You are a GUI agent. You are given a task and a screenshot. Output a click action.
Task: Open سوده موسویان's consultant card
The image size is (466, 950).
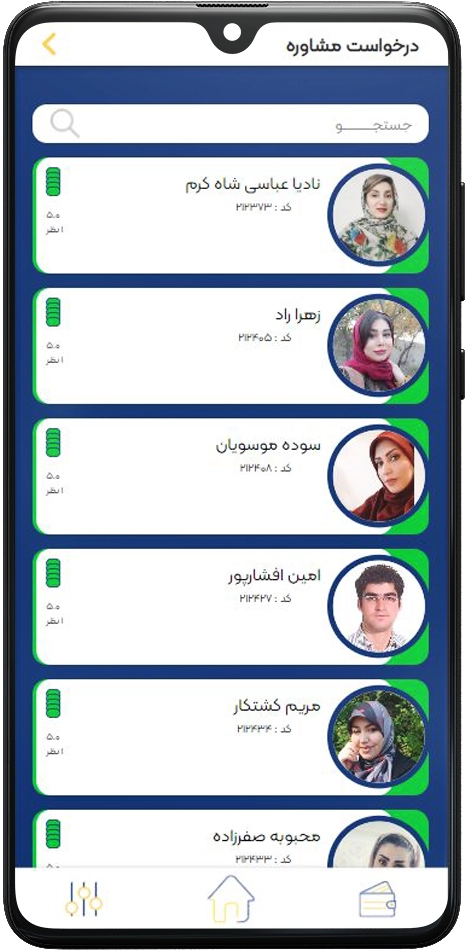coord(230,476)
